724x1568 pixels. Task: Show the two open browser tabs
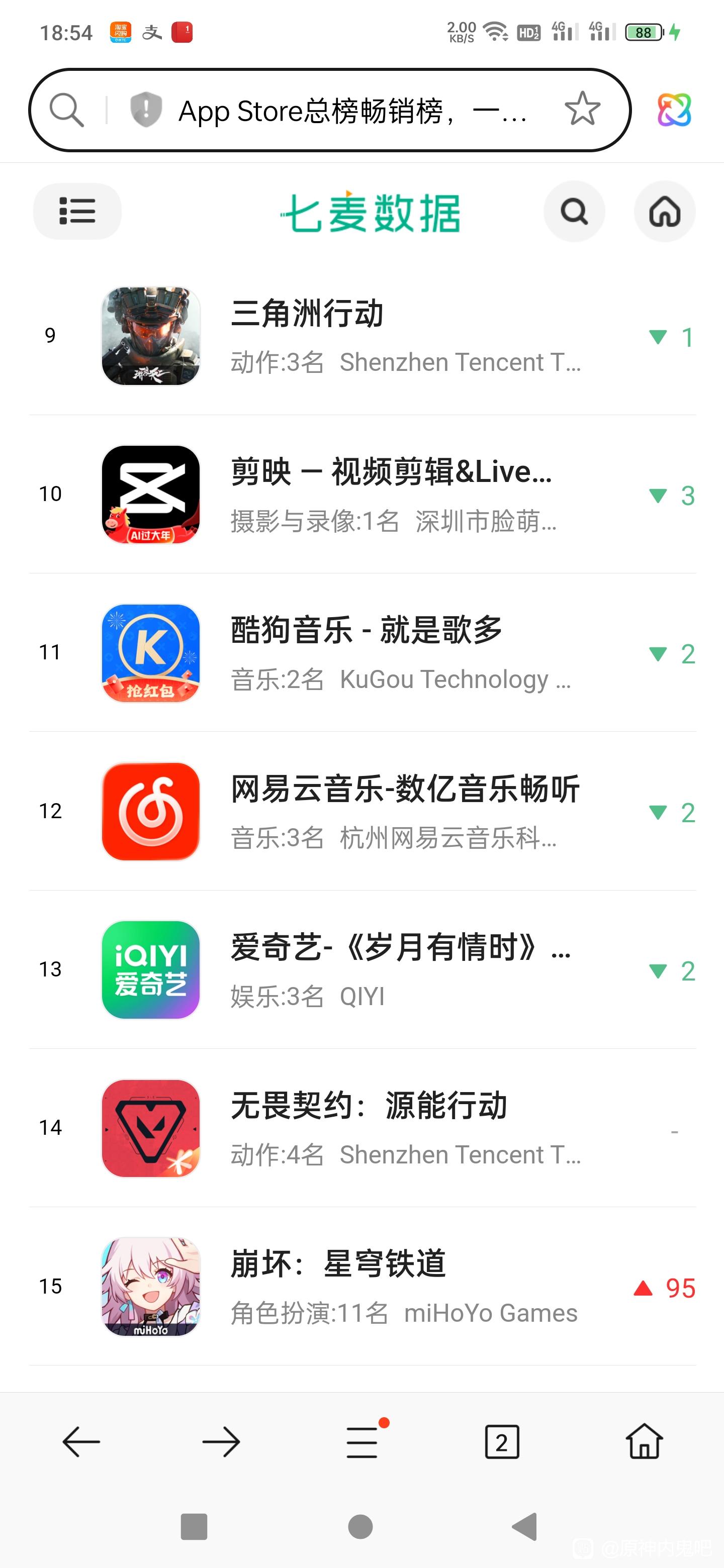click(x=502, y=1441)
